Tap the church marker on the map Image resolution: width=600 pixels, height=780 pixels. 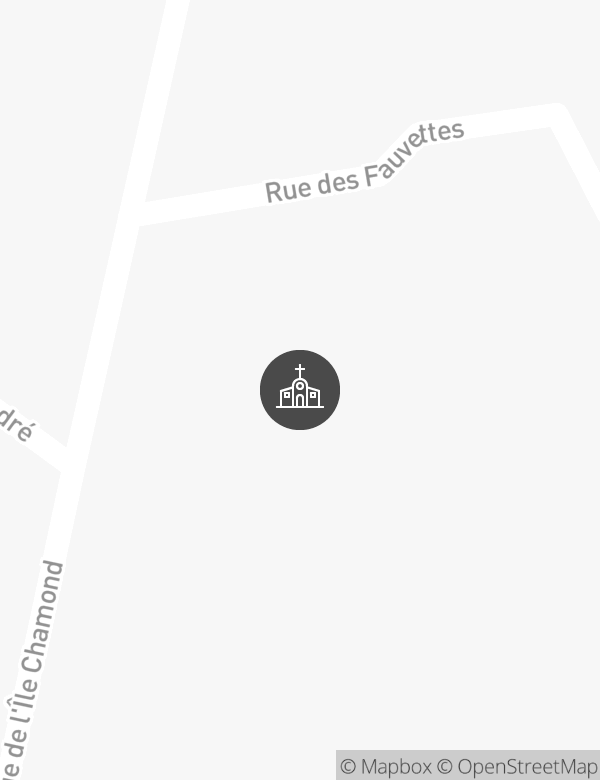(300, 390)
